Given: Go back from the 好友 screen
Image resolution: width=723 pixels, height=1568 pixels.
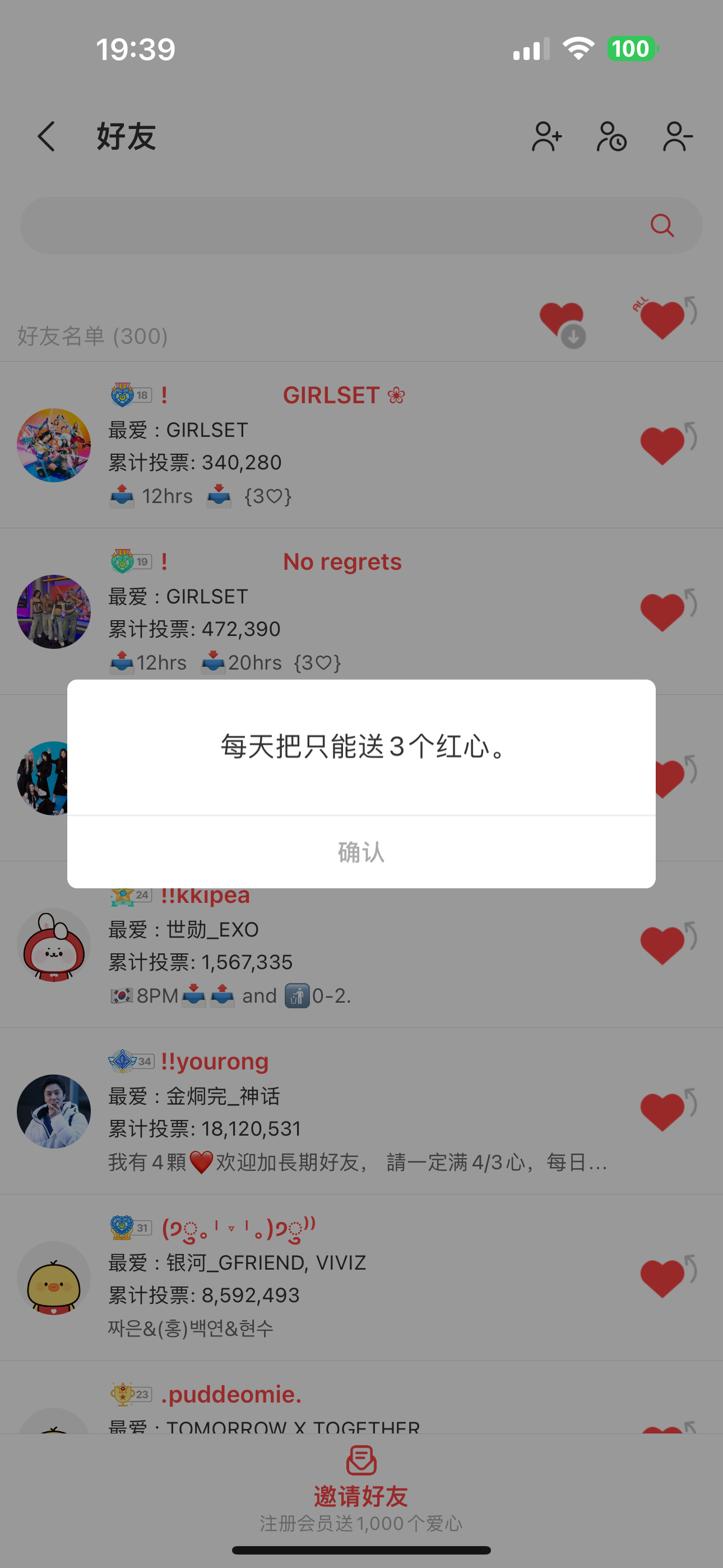Looking at the screenshot, I should (47, 136).
